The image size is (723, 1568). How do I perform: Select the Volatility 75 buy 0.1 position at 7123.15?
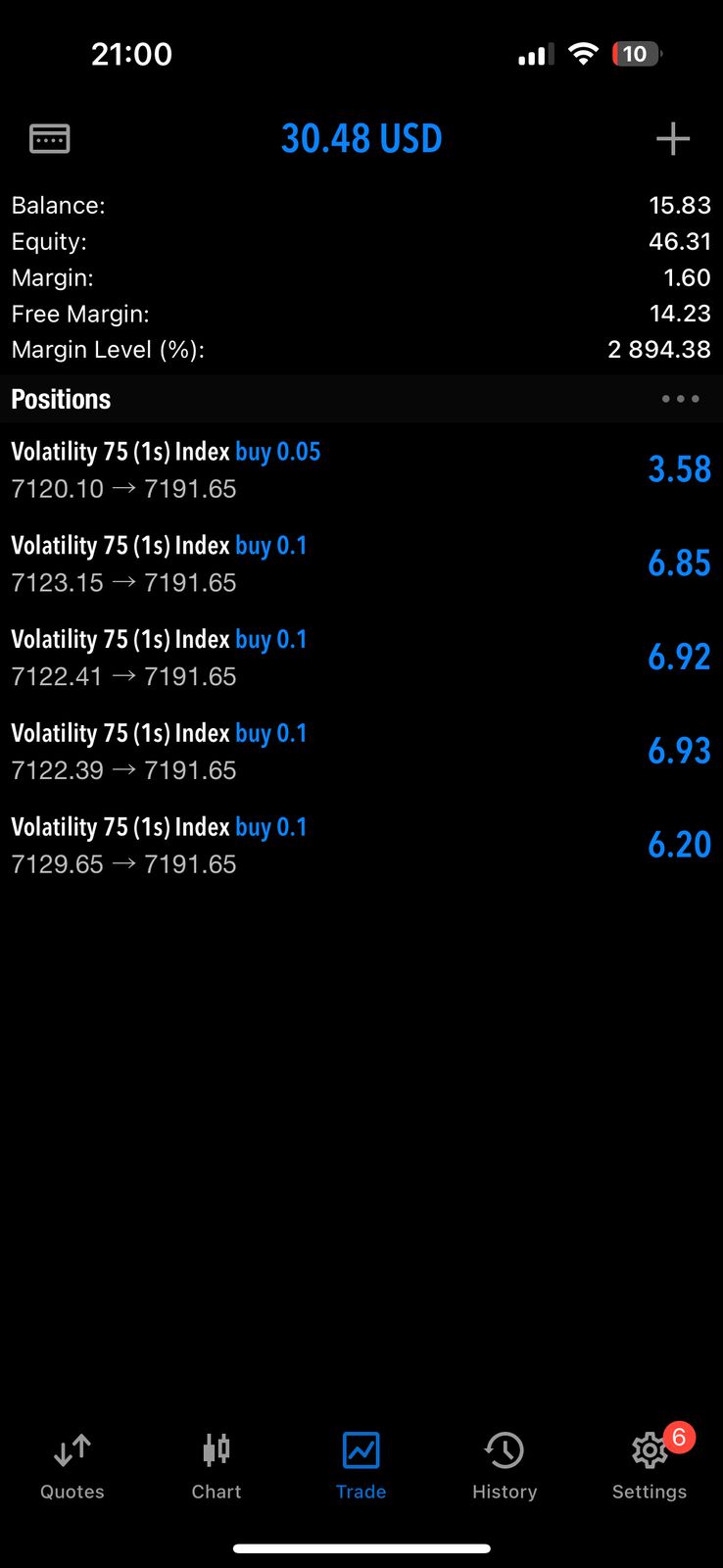(x=361, y=563)
